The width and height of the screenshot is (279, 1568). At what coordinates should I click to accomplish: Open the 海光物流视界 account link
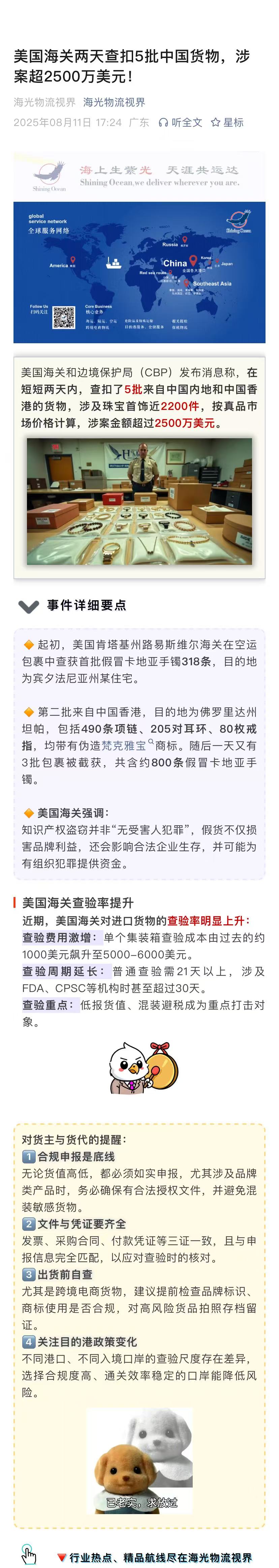pos(114,102)
